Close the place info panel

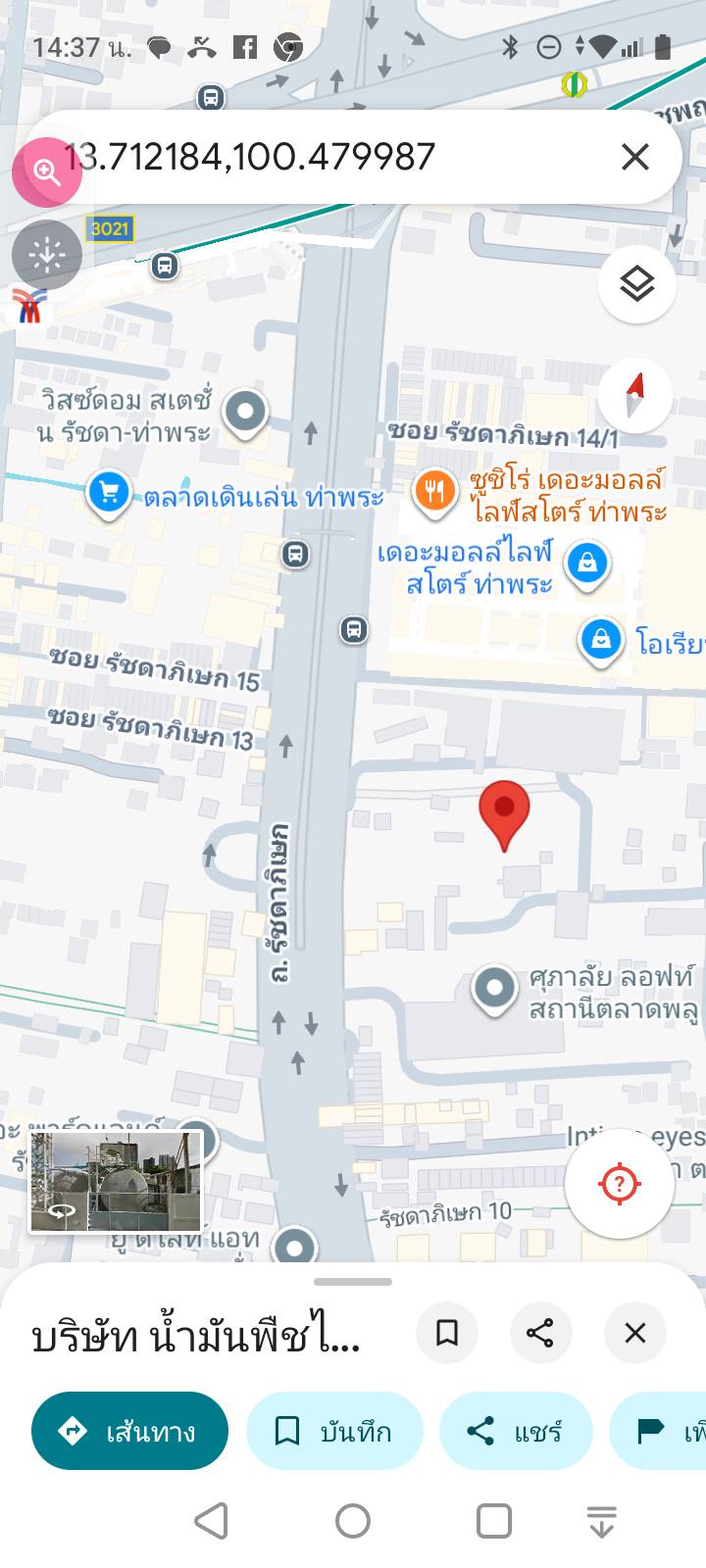point(635,1333)
